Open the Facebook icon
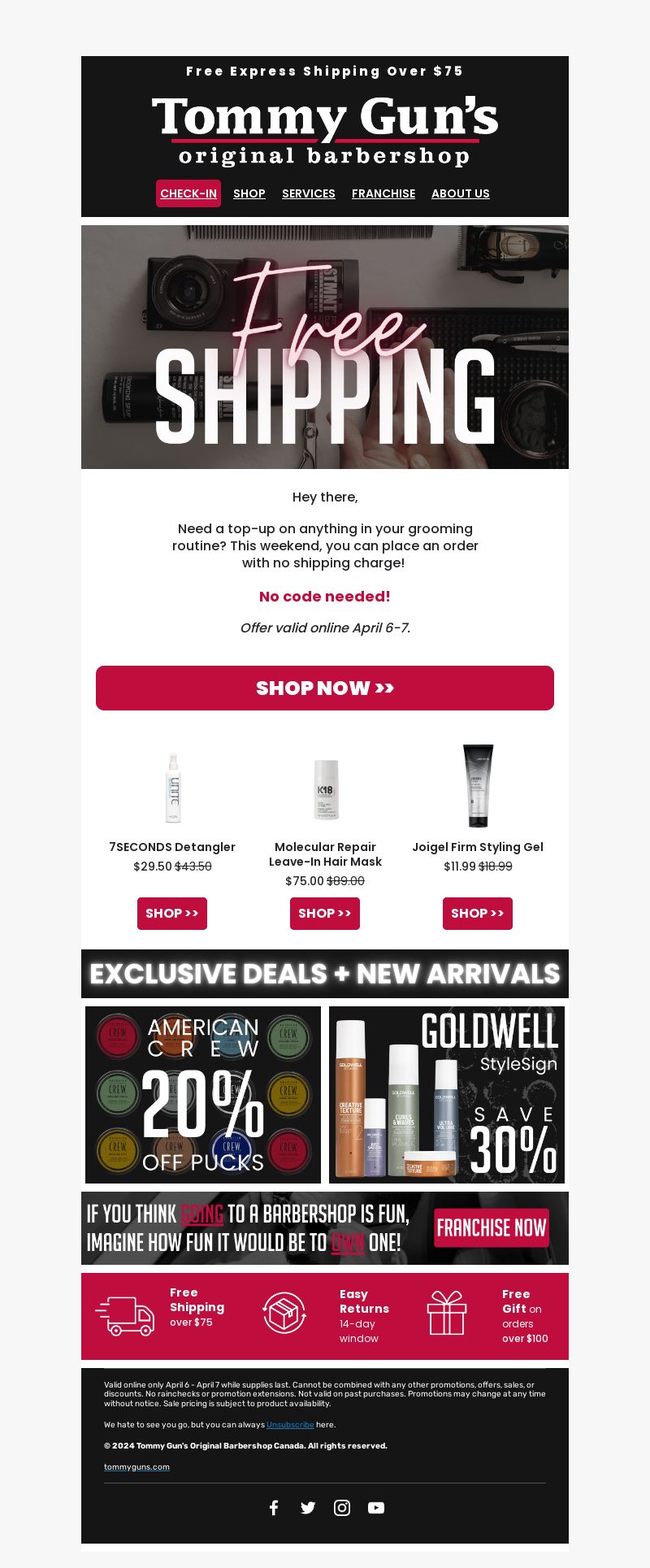Viewport: 650px width, 1568px height. [x=274, y=1508]
